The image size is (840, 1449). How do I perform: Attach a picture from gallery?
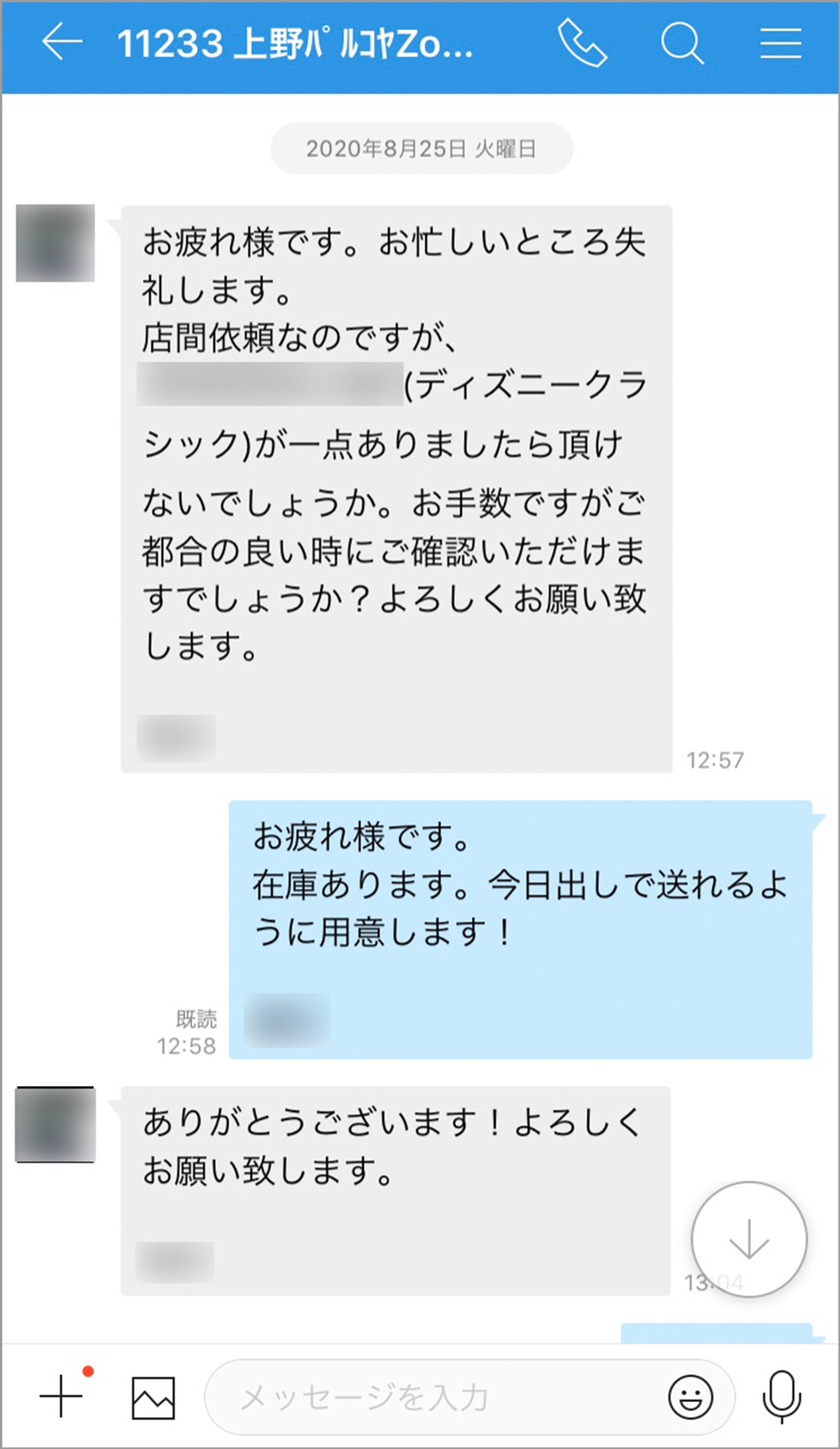click(153, 1398)
